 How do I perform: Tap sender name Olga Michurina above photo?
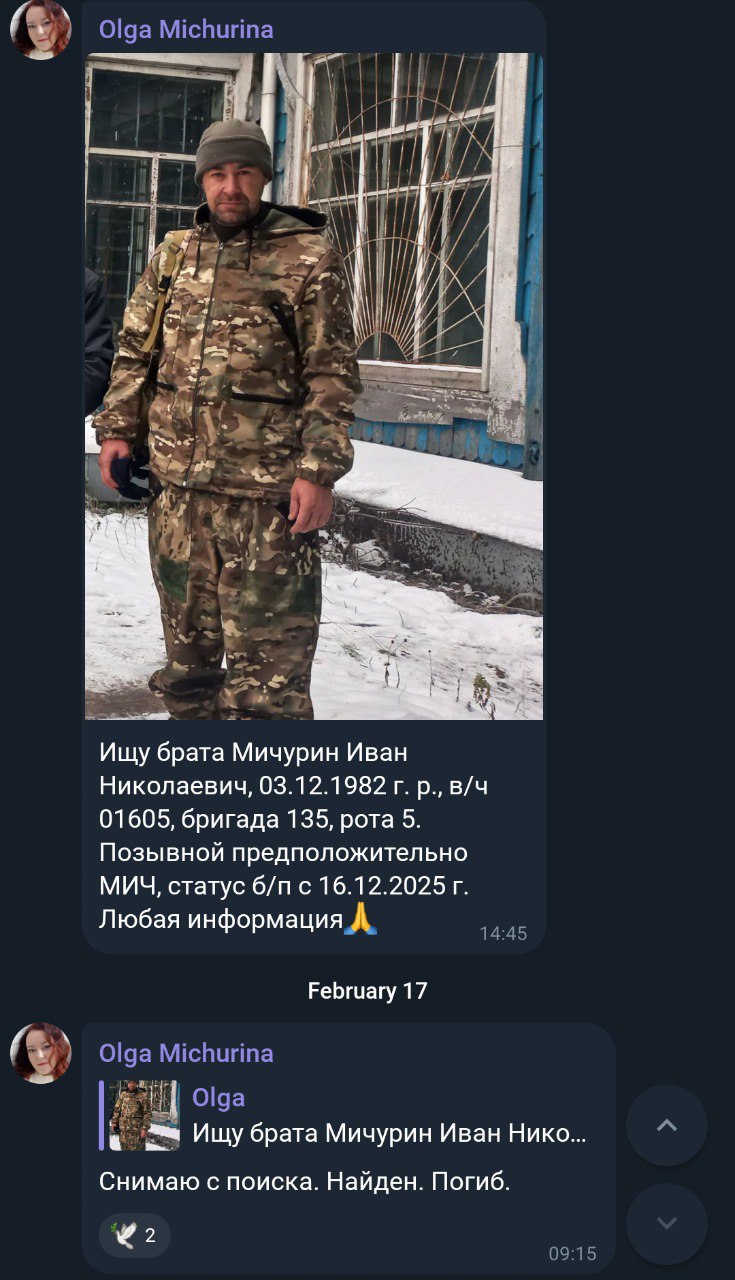(186, 29)
